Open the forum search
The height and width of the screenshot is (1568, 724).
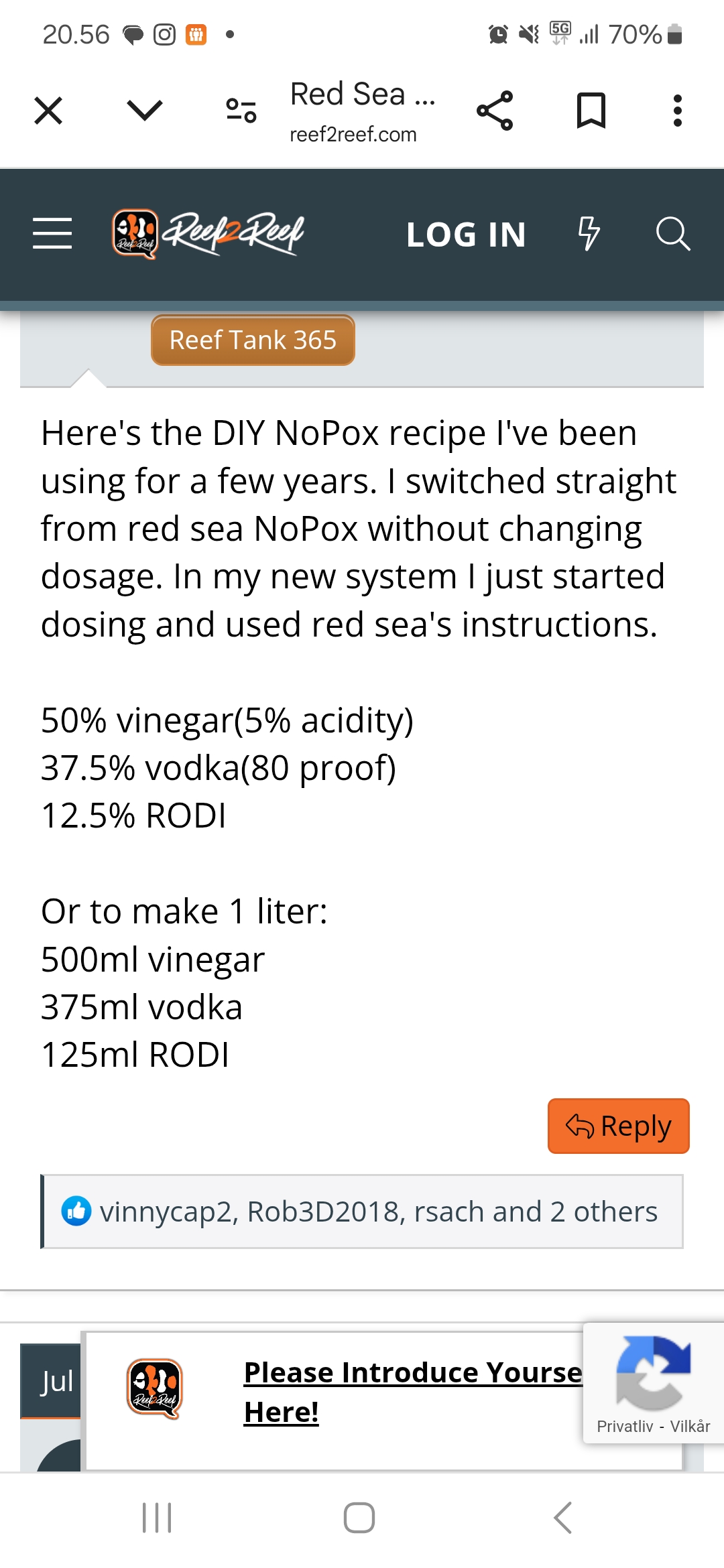tap(672, 234)
